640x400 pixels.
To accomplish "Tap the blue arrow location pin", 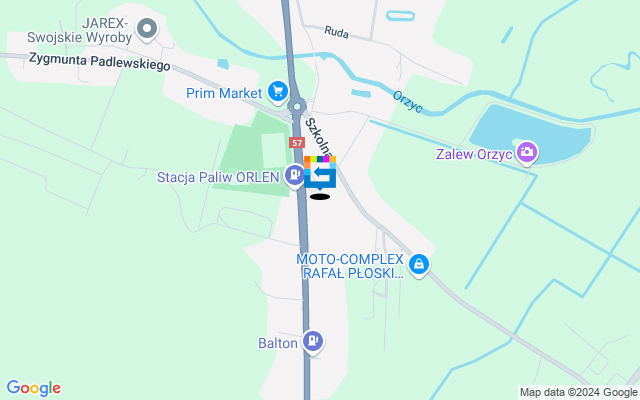I will coord(320,176).
